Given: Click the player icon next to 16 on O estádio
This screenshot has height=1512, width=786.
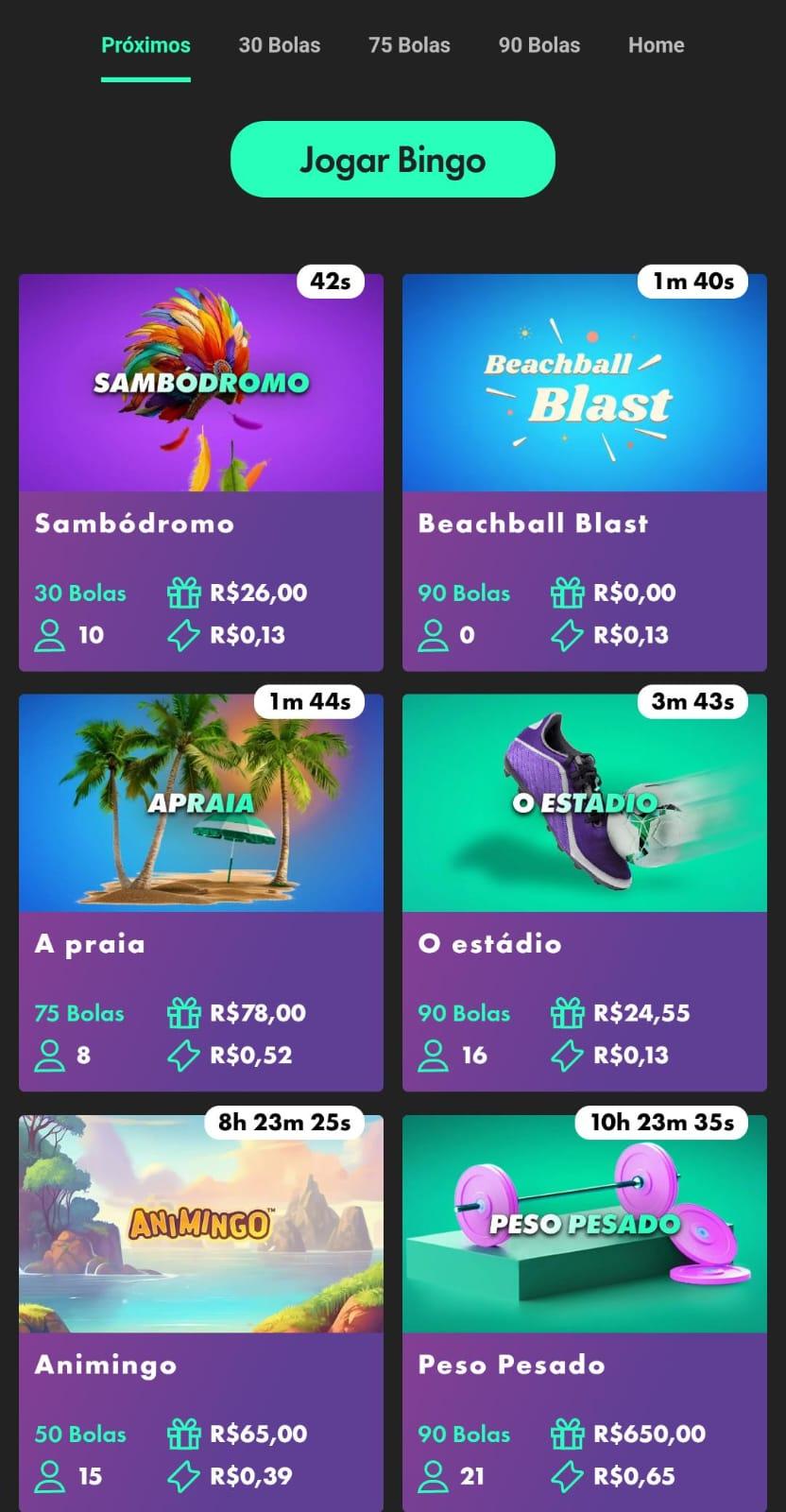Looking at the screenshot, I should [x=434, y=1055].
